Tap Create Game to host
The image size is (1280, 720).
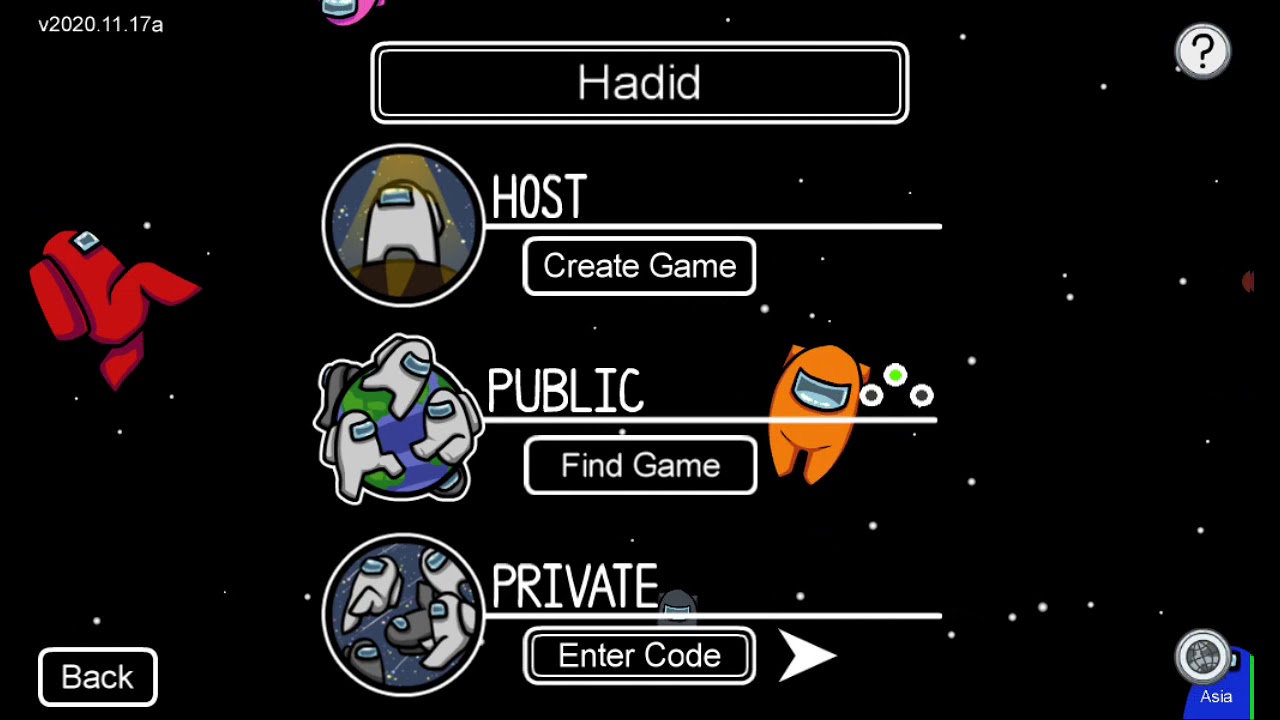tap(639, 266)
